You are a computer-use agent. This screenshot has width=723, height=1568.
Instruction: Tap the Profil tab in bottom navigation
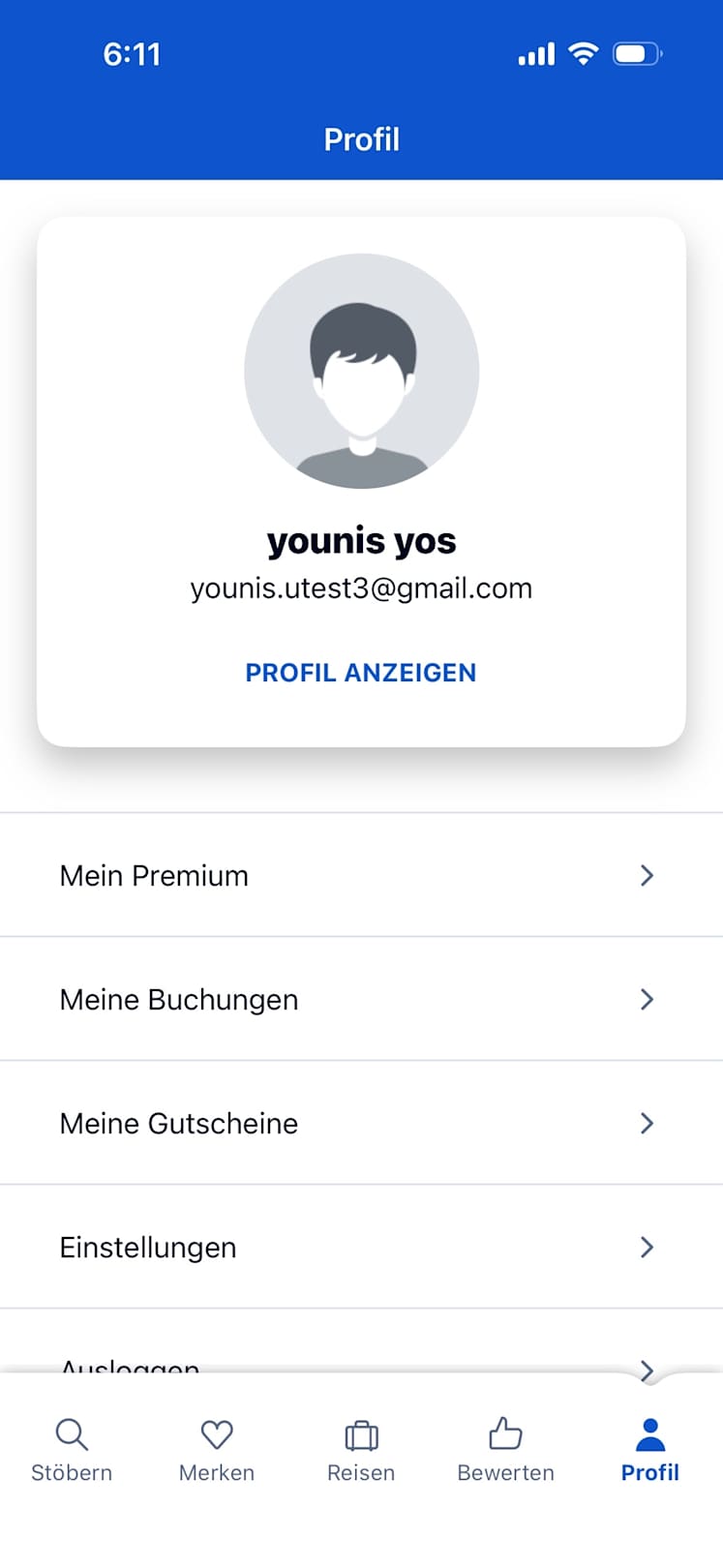(649, 1449)
